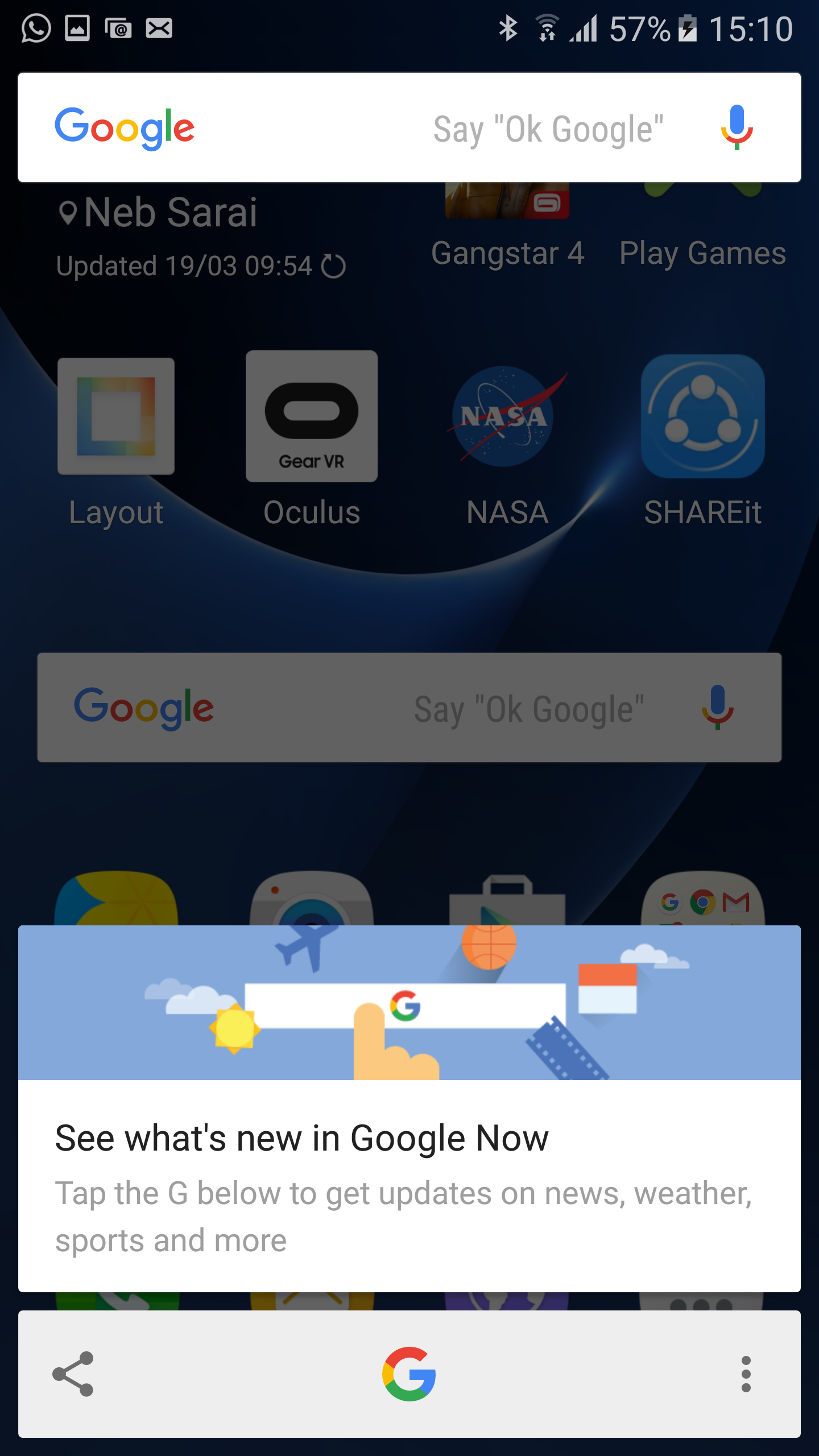Start voice search with the top microphone
The image size is (819, 1456).
(x=737, y=127)
